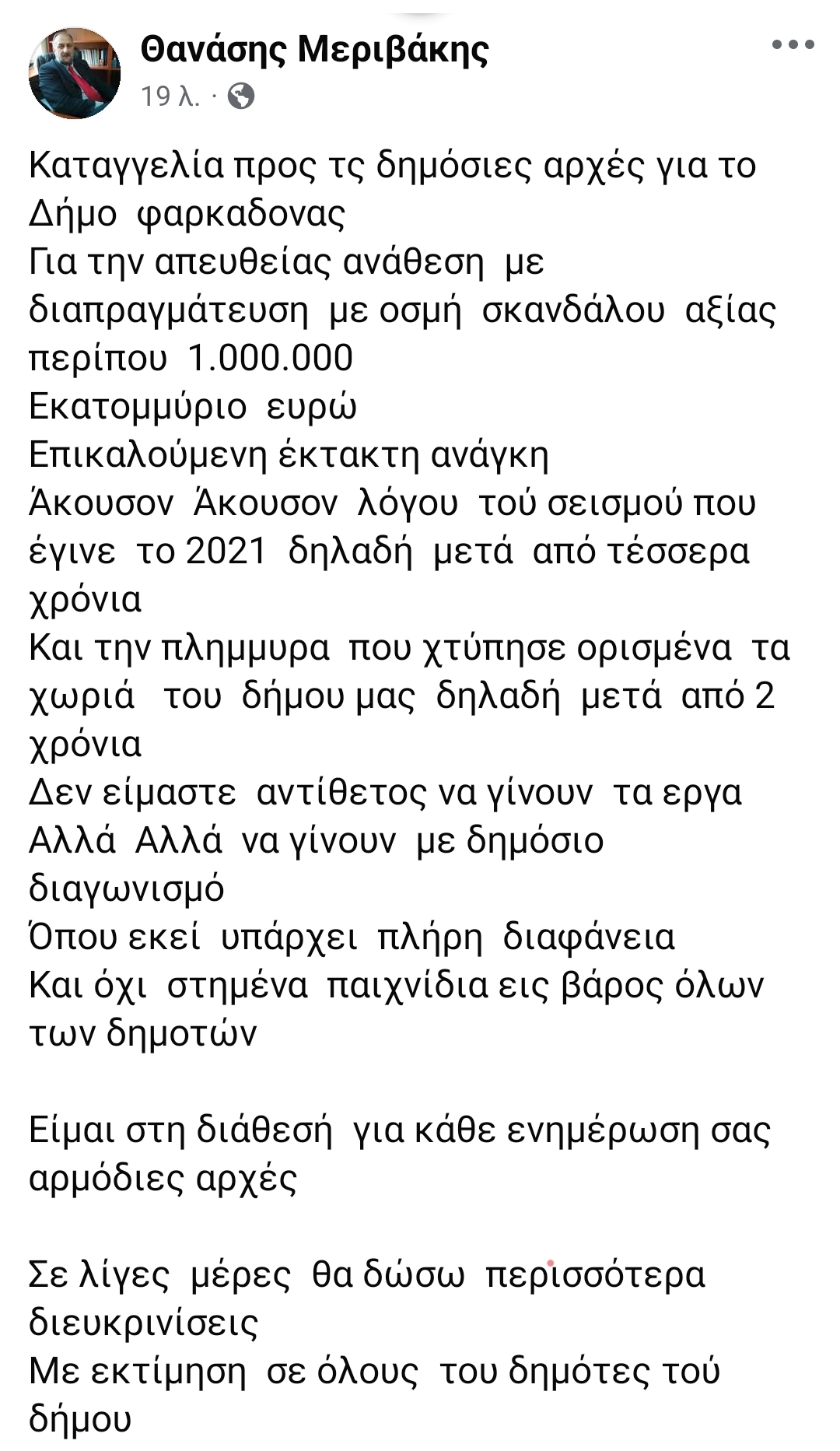The width and height of the screenshot is (840, 1451).
Task: Open Θανάσης Μεριβάκης profile picture
Action: pyautogui.click(x=75, y=72)
